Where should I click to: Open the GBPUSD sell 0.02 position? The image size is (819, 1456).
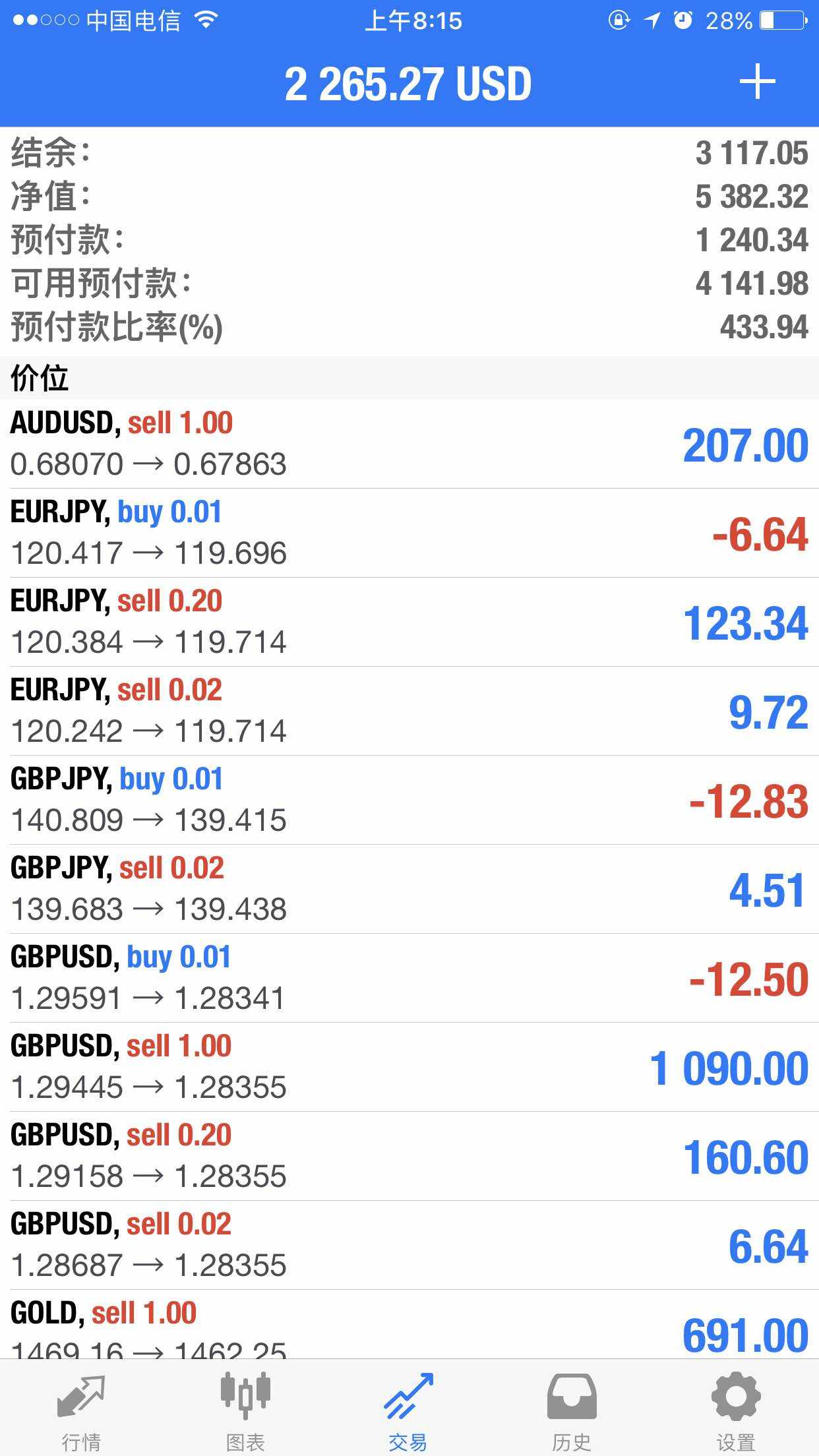[x=409, y=1245]
